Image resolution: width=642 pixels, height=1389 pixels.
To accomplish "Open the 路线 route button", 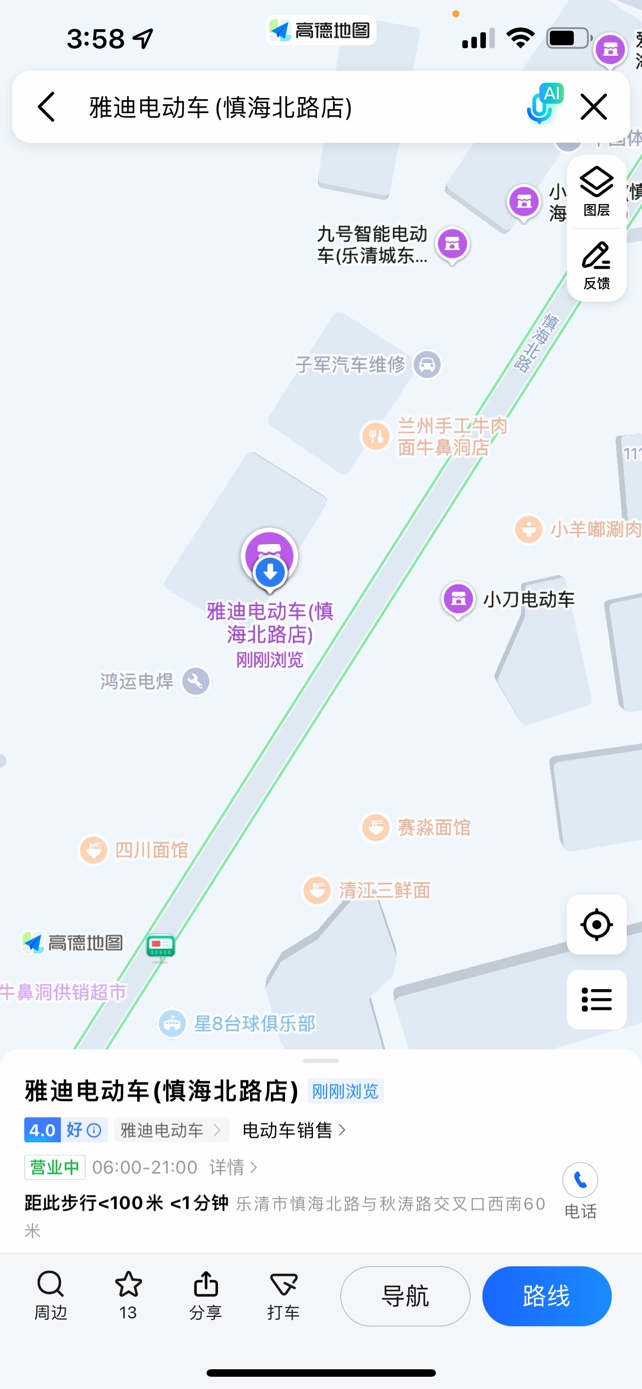I will (x=546, y=1296).
